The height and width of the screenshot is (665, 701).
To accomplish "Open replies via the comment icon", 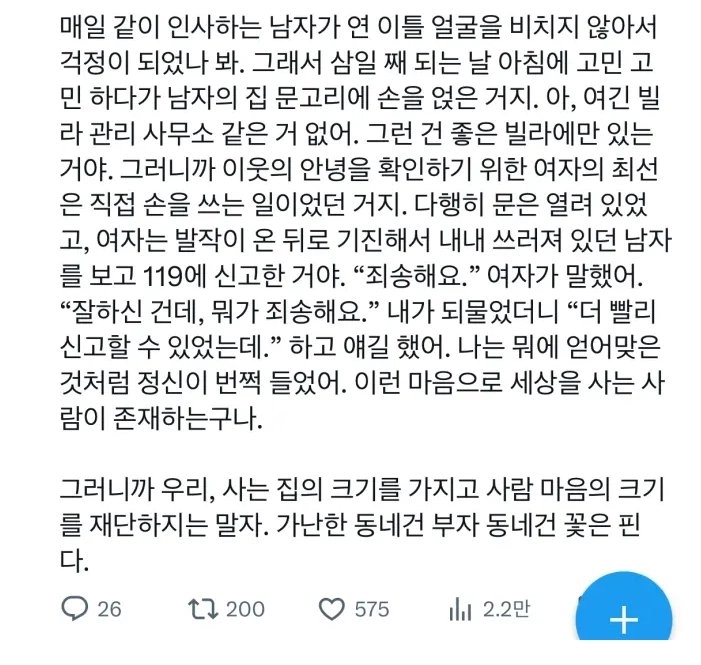I will coord(76,609).
